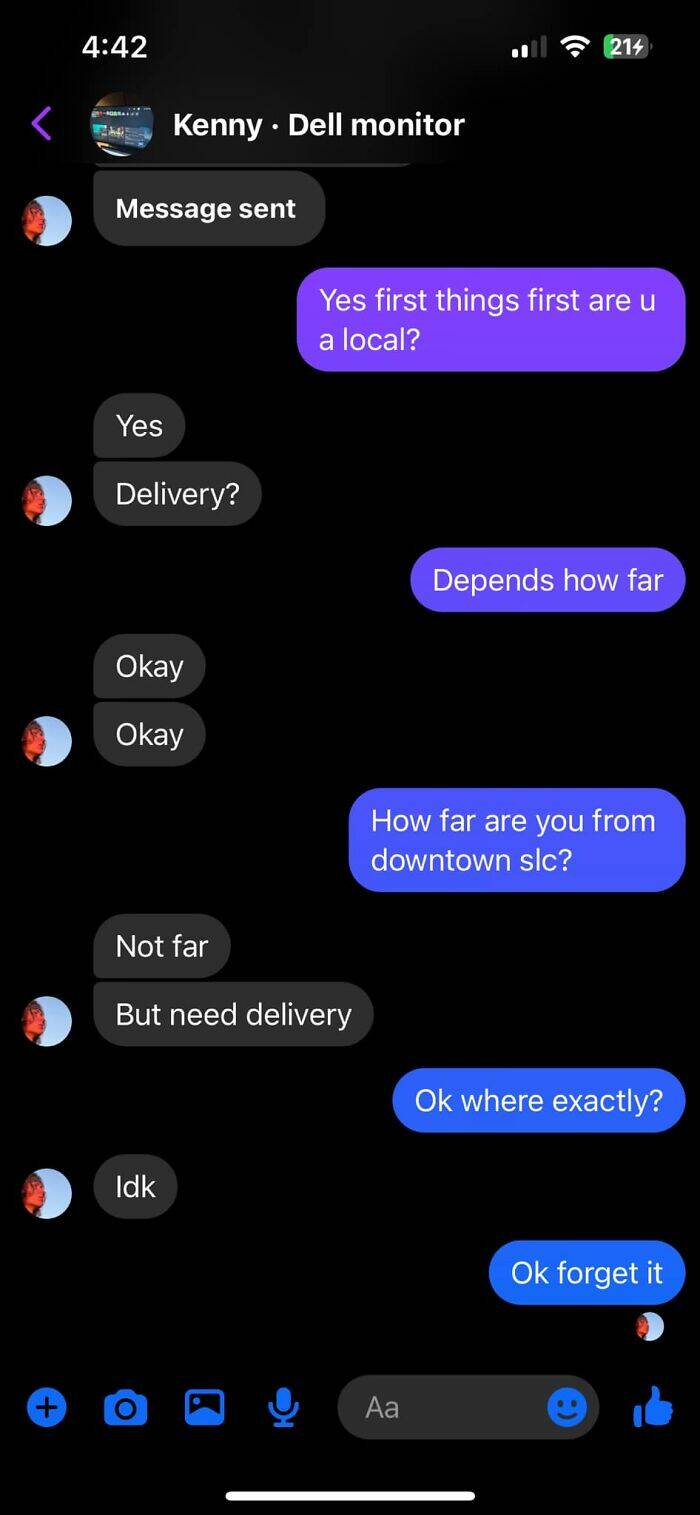The height and width of the screenshot is (1515, 700).
Task: Send a thumbs-up like
Action: point(653,1407)
